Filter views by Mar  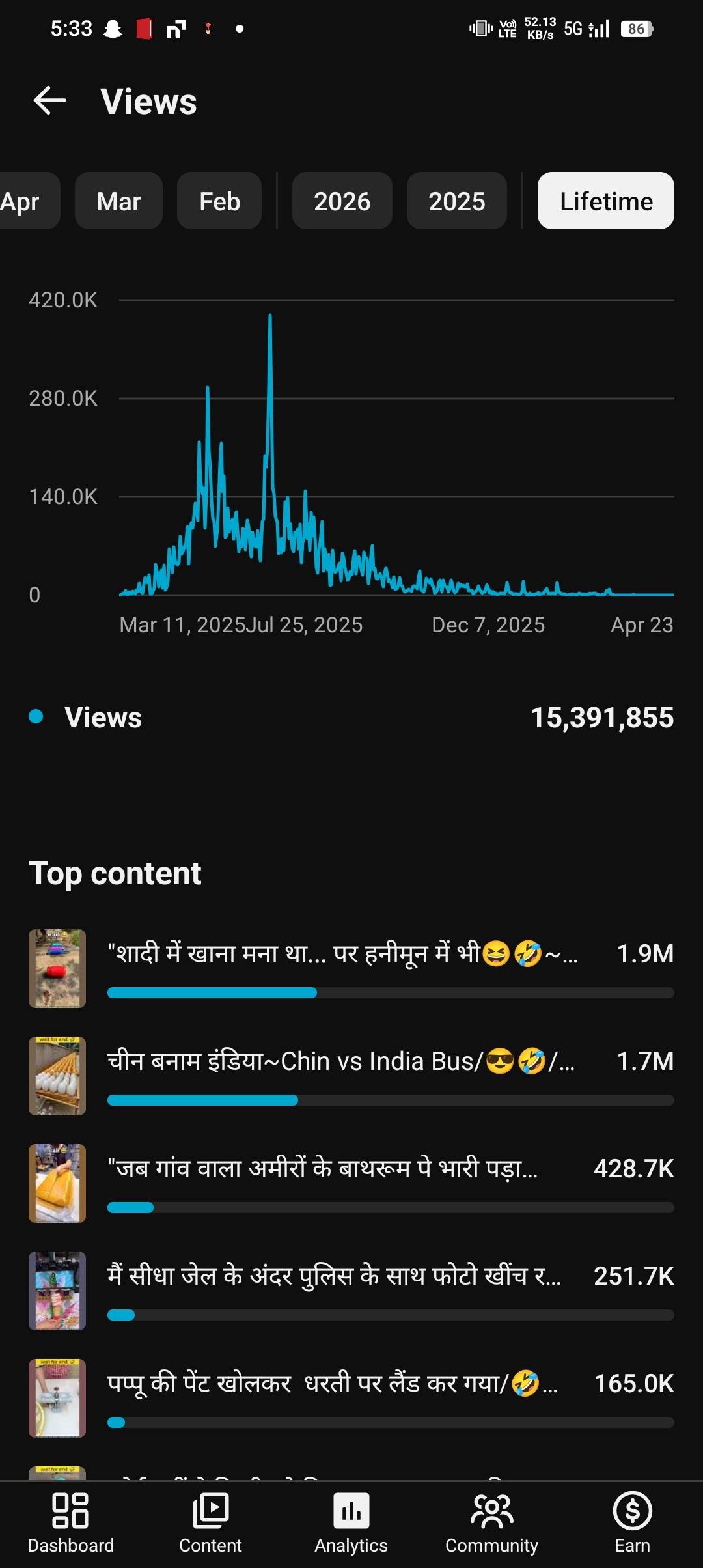coord(118,201)
